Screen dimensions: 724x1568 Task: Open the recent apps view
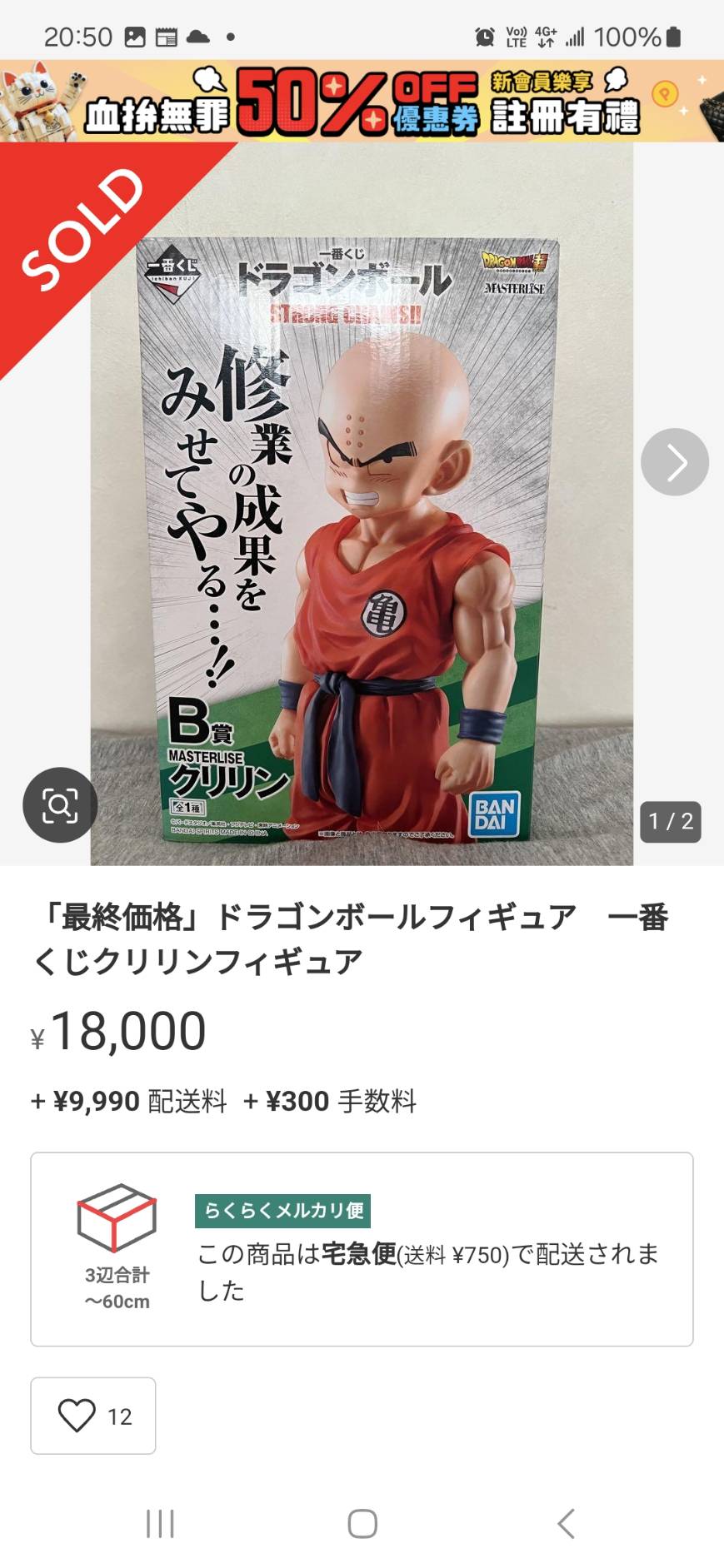160,1524
